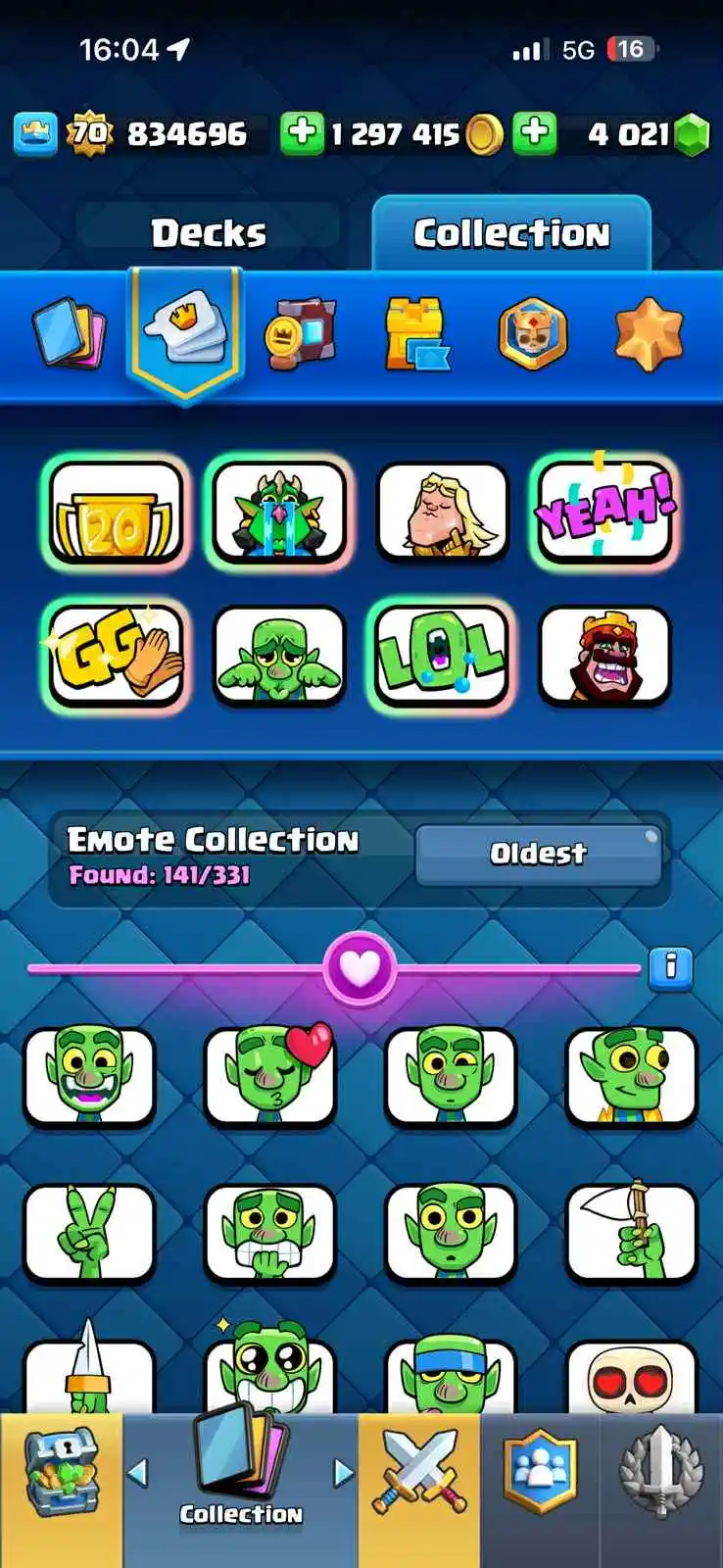This screenshot has width=723, height=1568.
Task: Pick the goblin peace sign hand emote
Action: point(89,1232)
